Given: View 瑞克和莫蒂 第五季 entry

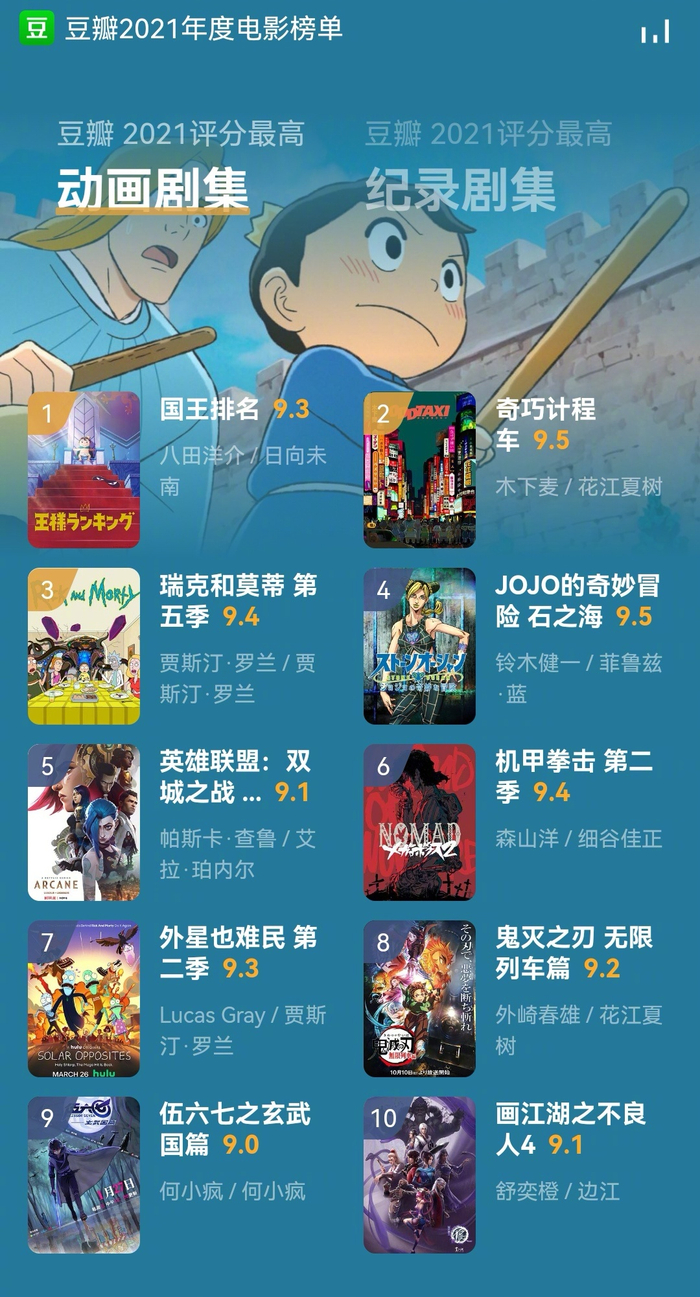Looking at the screenshot, I should click(182, 646).
